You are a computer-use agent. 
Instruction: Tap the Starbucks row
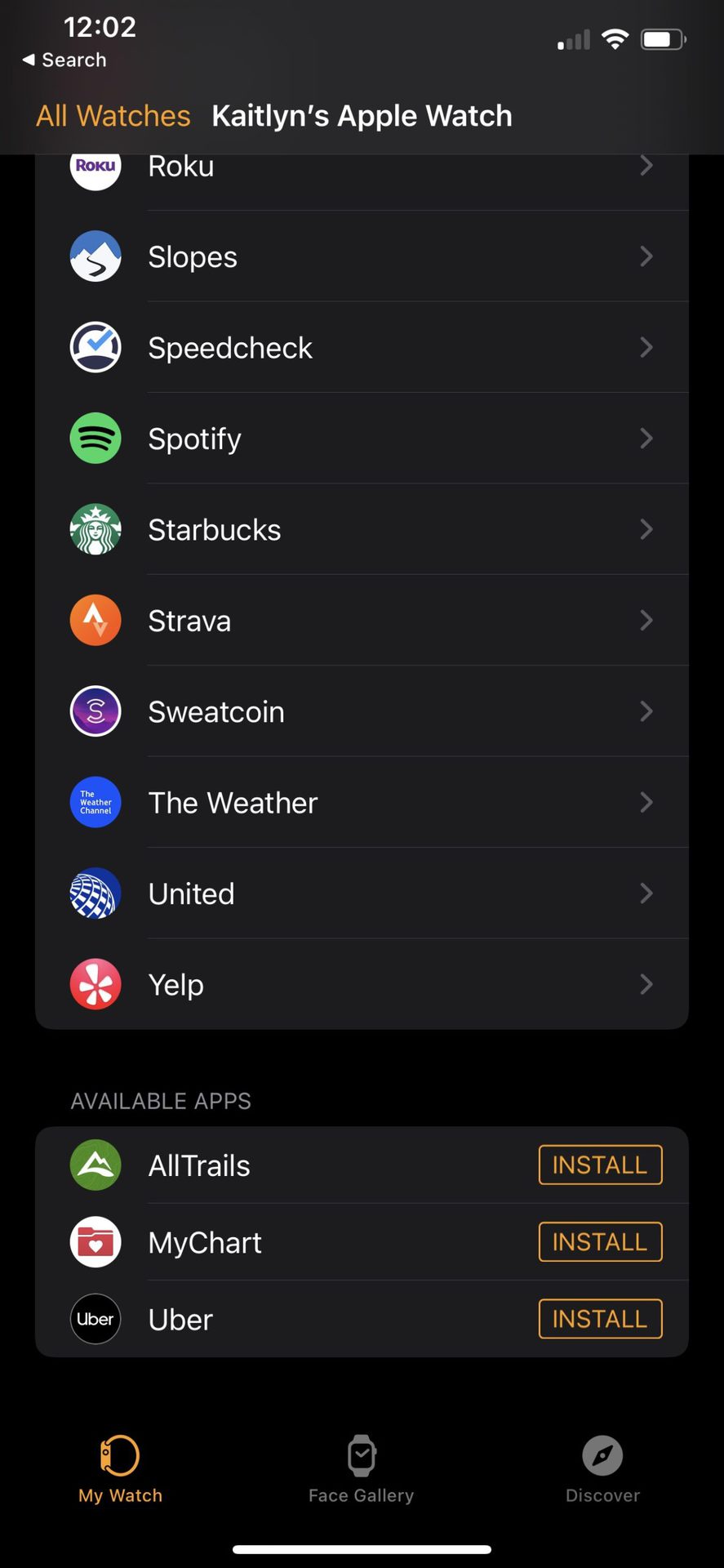click(x=362, y=530)
